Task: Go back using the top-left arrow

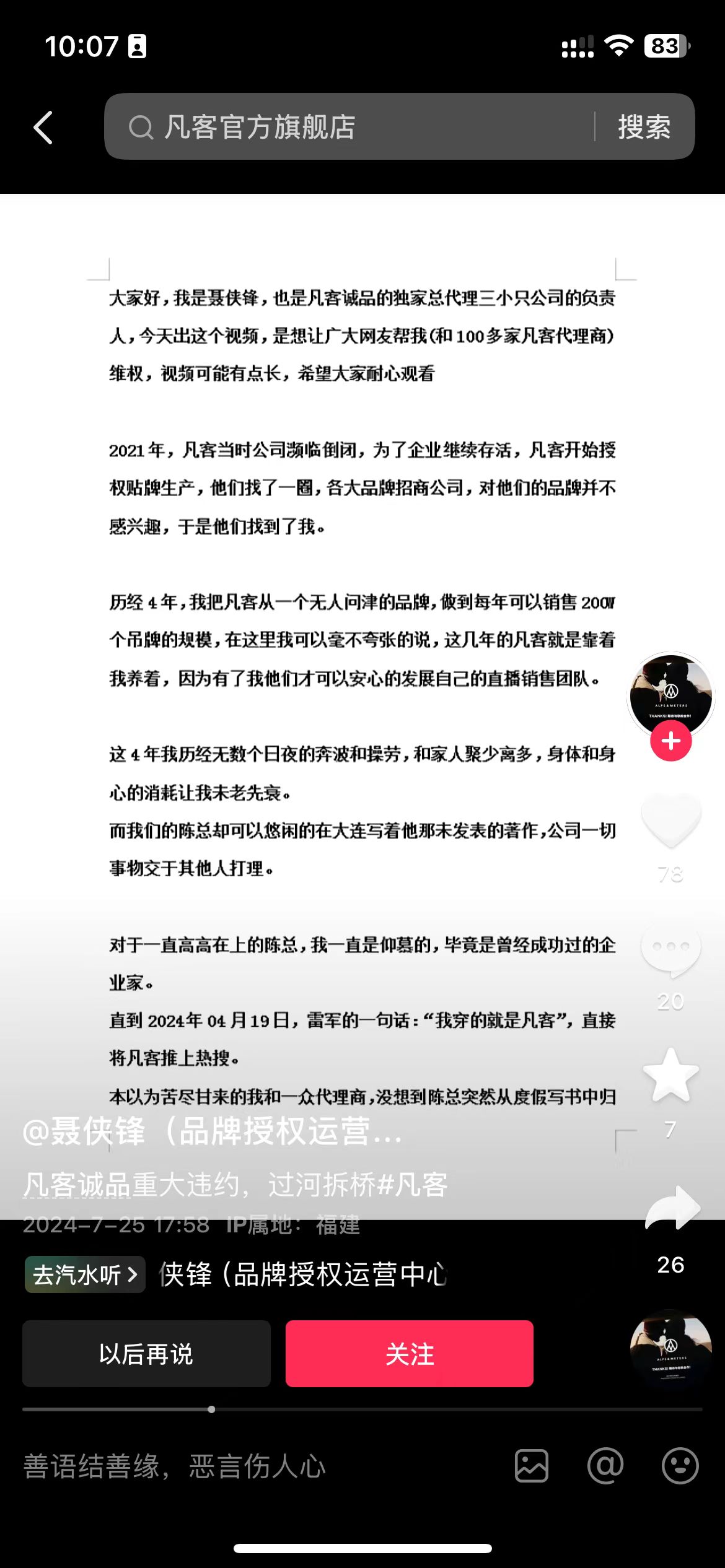Action: click(x=43, y=128)
